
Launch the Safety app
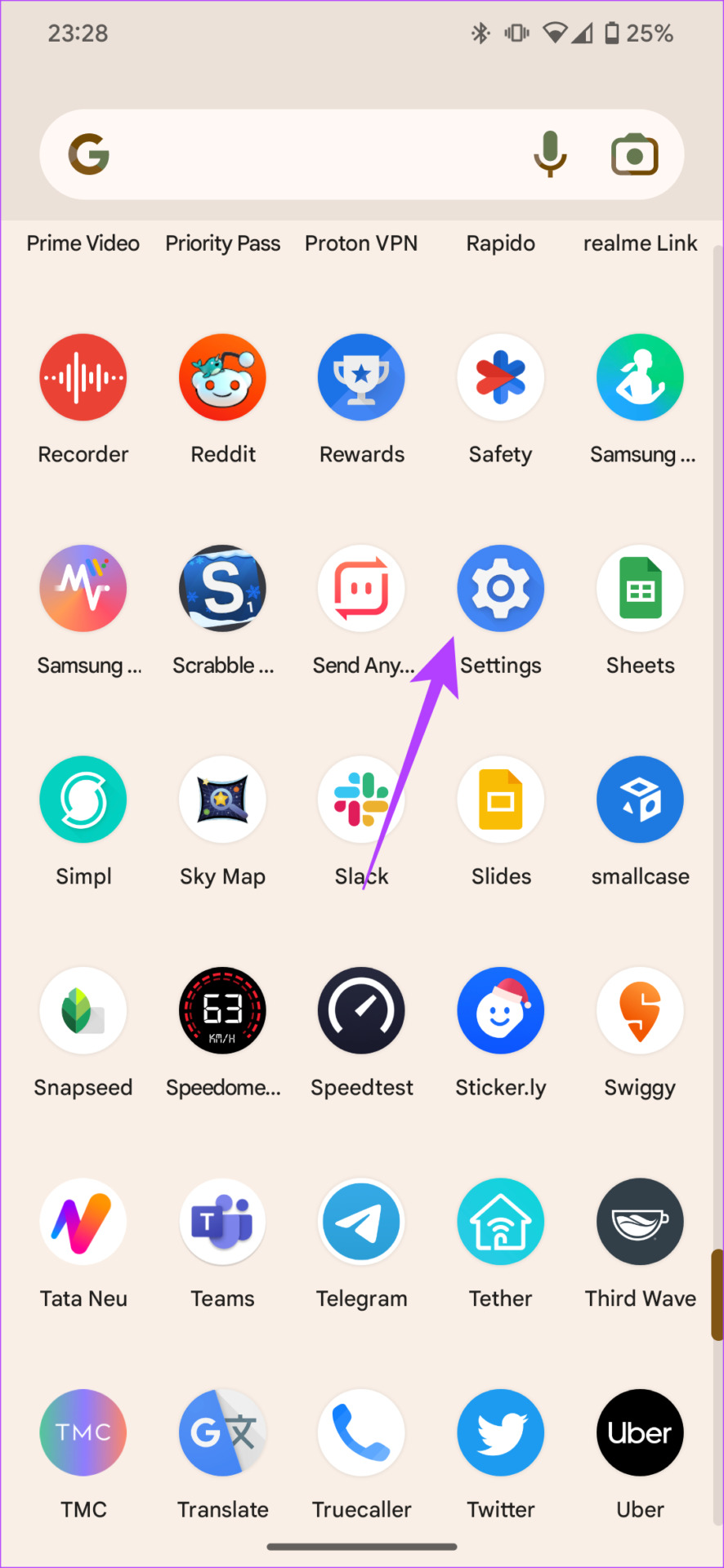click(500, 377)
